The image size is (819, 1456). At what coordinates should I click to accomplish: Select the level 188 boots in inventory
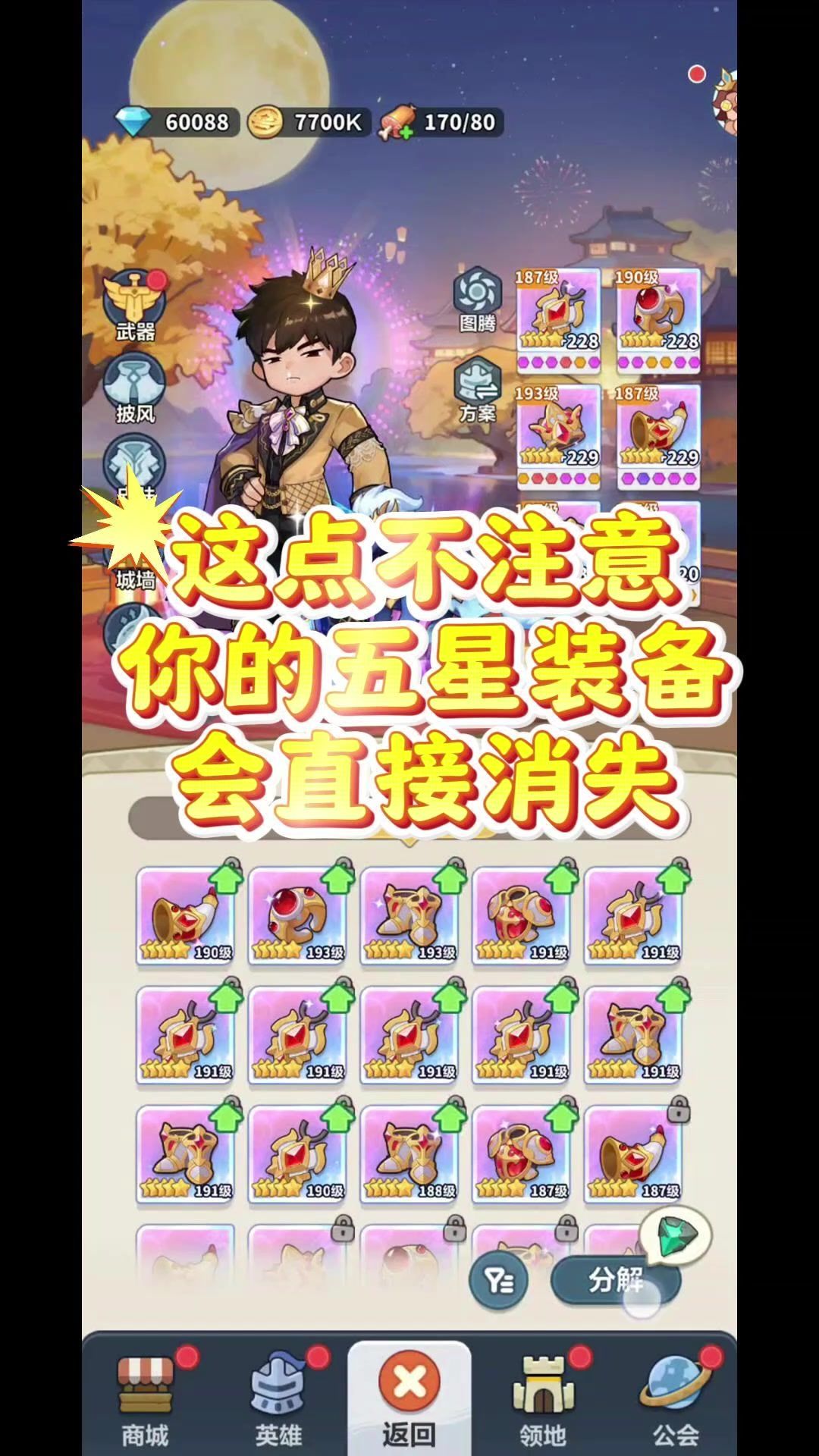[409, 1154]
